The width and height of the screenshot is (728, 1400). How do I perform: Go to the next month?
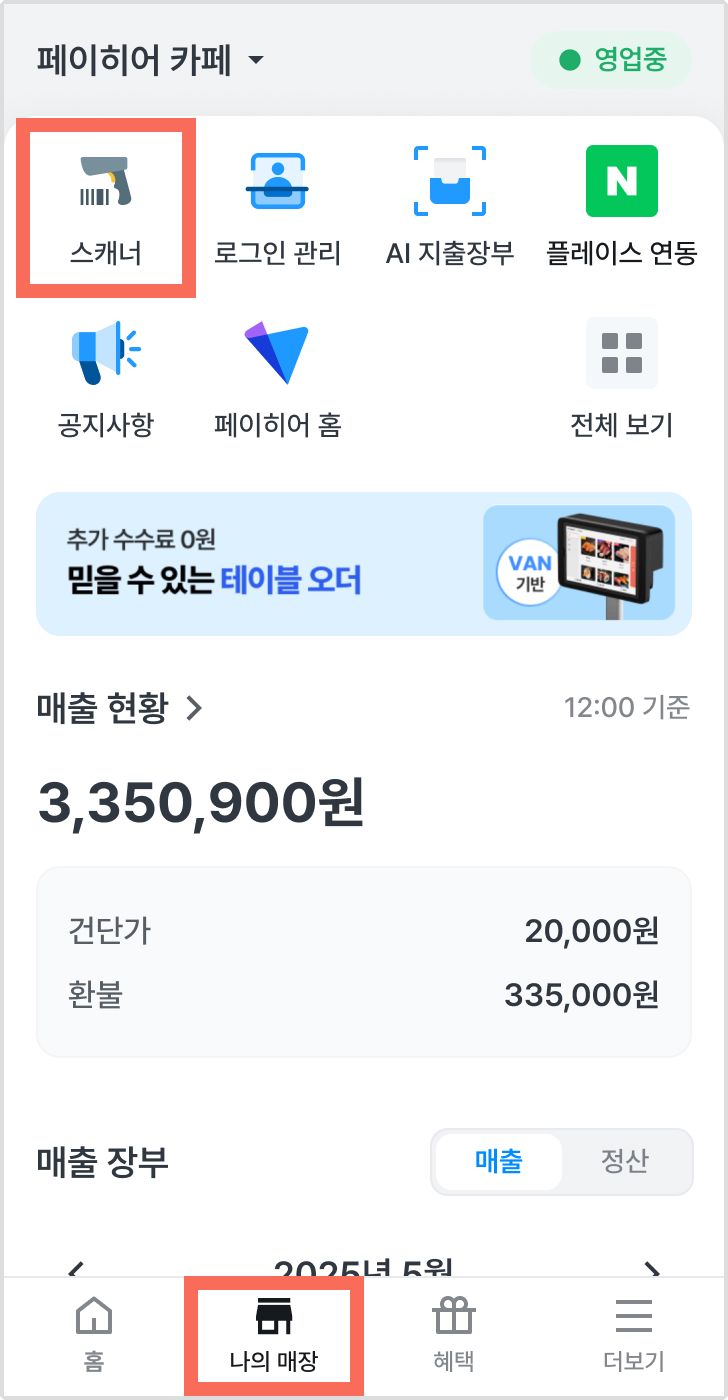coord(652,1268)
